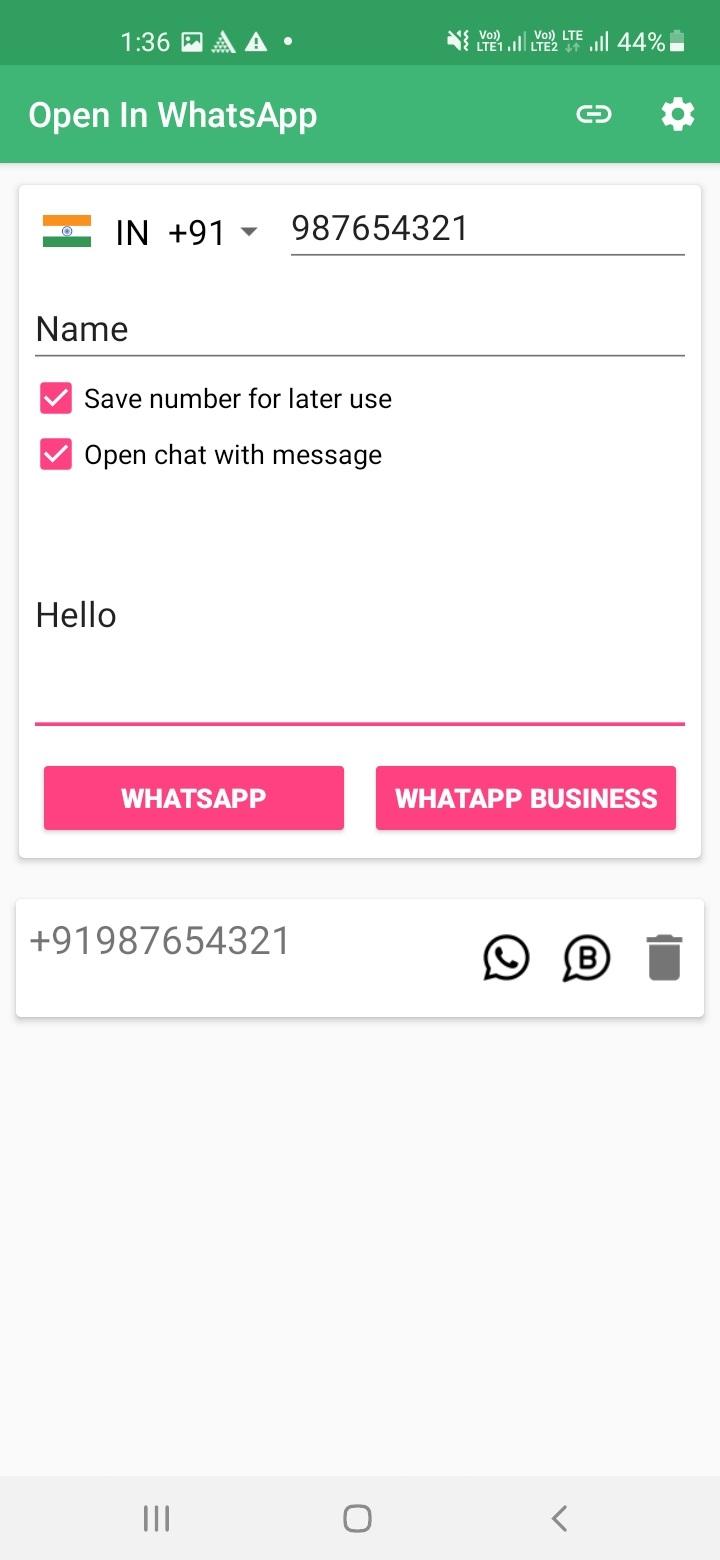Delete the saved number +91987654321
This screenshot has height=1560, width=720.
coord(664,958)
